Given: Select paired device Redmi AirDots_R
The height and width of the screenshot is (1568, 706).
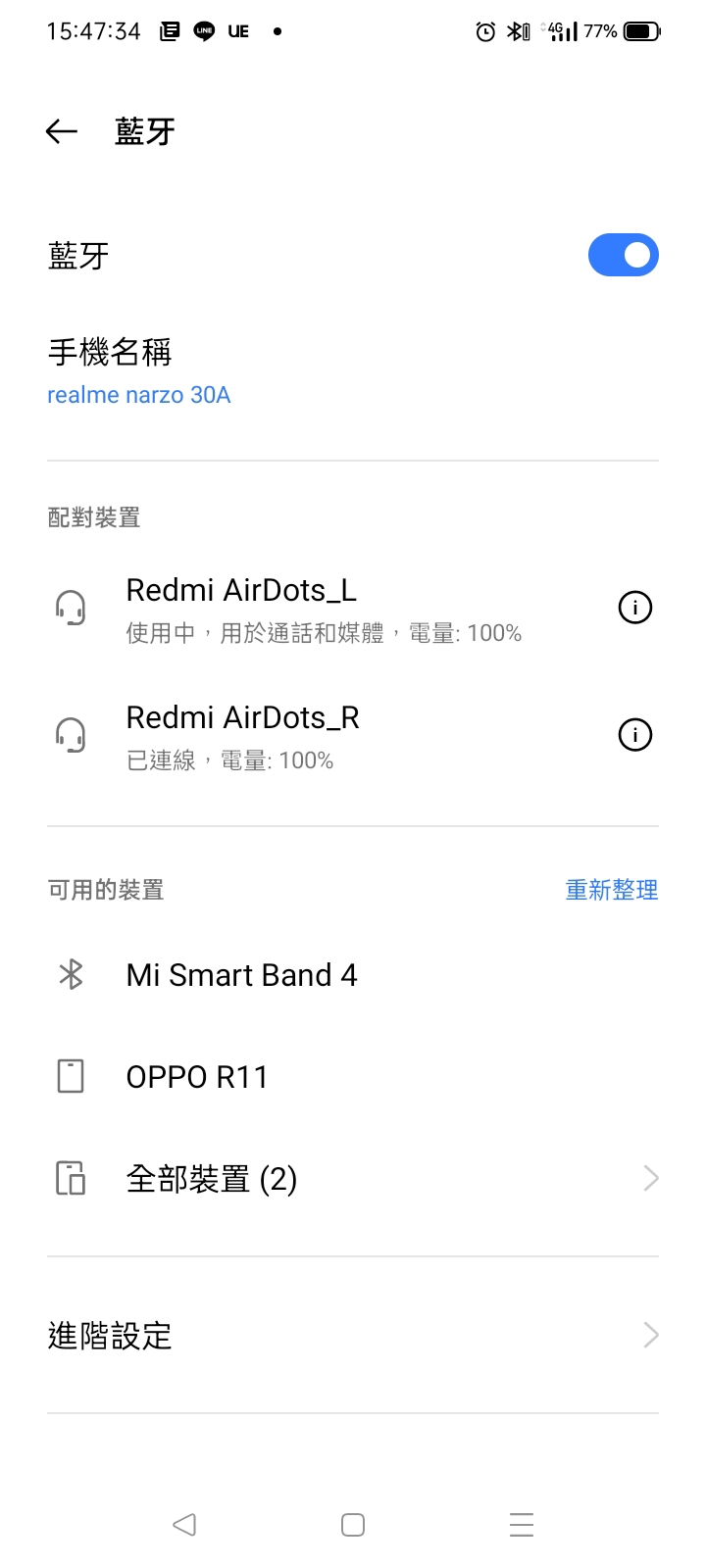Looking at the screenshot, I should 324,735.
